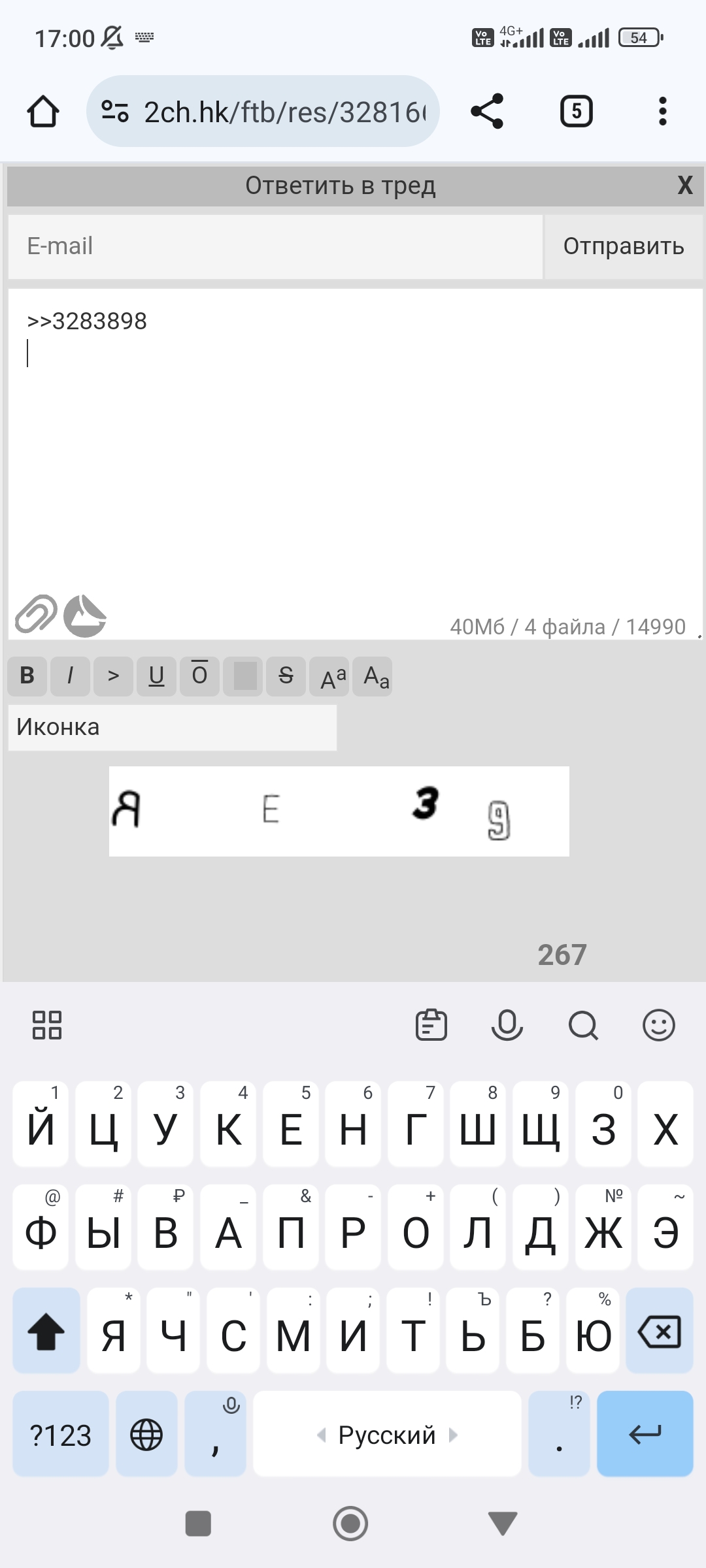Apply superscript formatting
Viewport: 706px width, 1568px height.
(329, 676)
